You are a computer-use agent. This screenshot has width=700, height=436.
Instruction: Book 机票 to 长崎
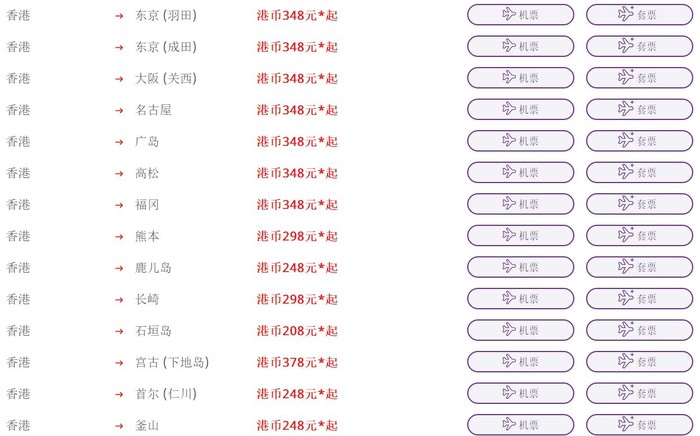click(x=520, y=299)
